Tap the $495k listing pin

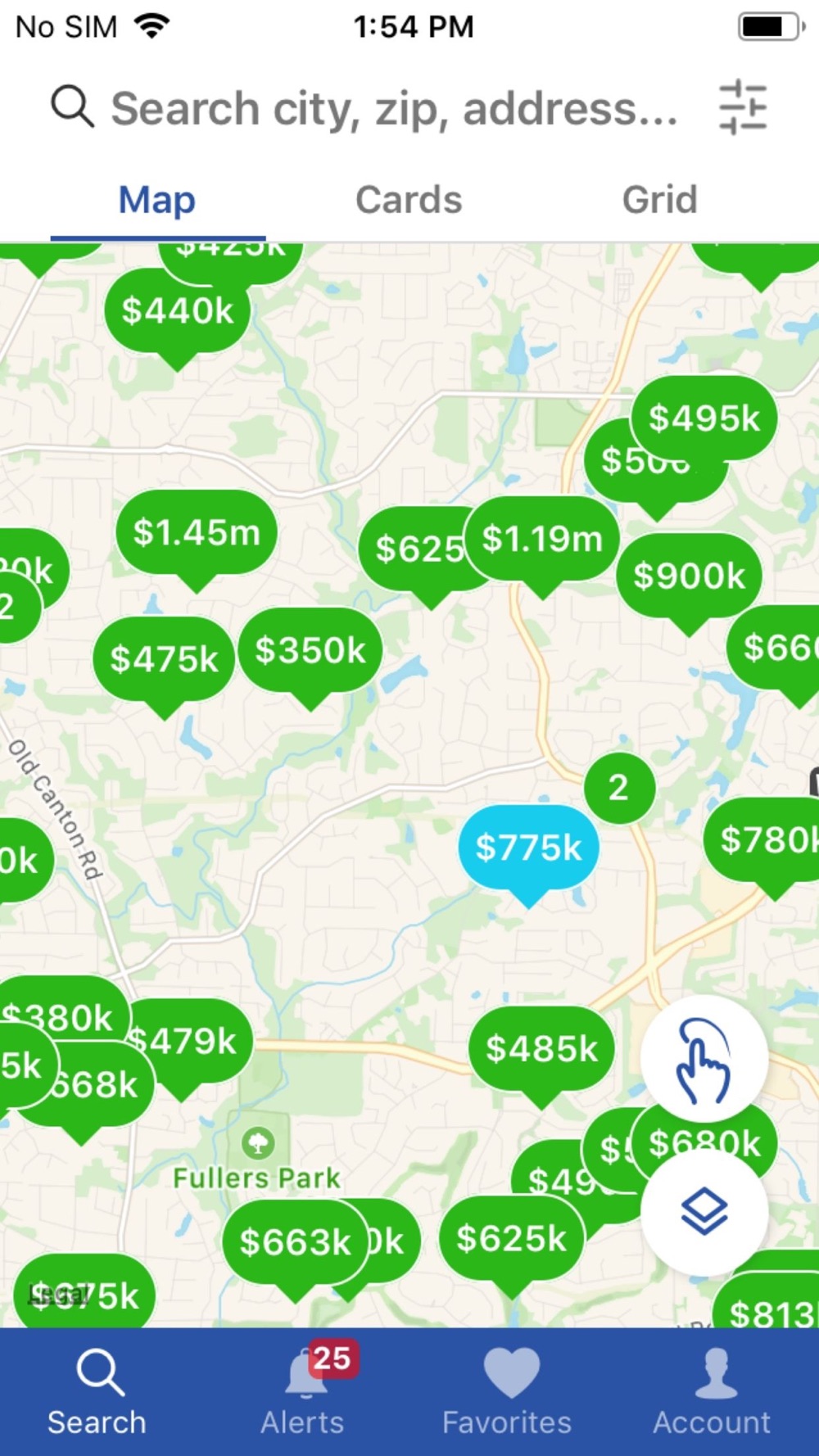tap(704, 419)
